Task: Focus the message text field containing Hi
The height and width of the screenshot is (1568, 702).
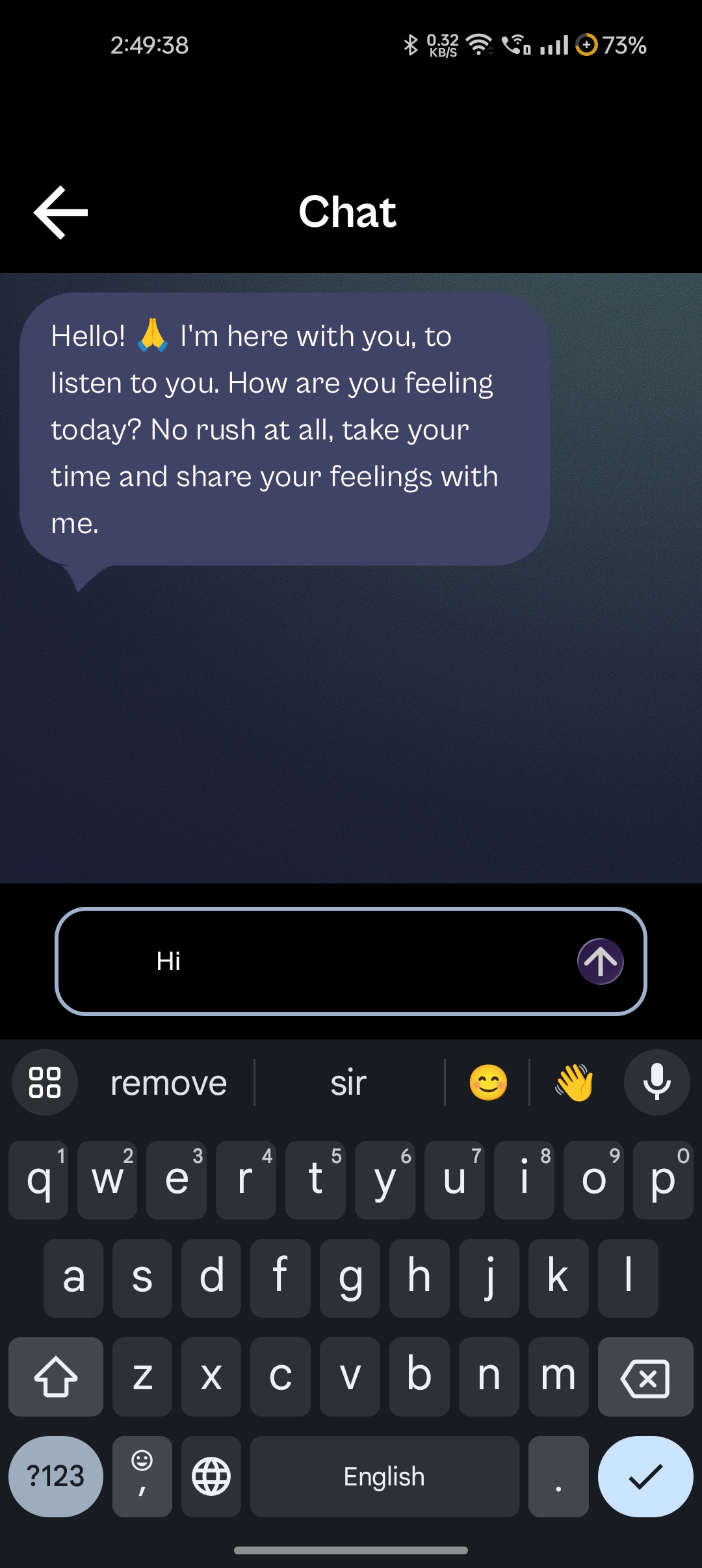Action: click(x=325, y=961)
